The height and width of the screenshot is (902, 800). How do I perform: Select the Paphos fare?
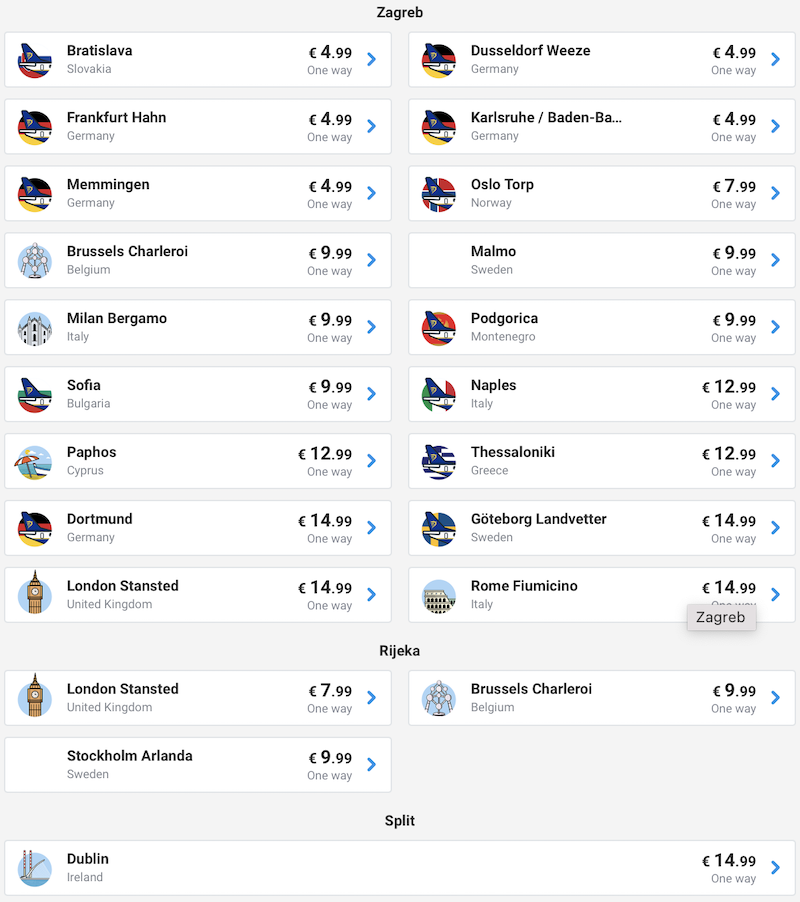click(x=198, y=462)
